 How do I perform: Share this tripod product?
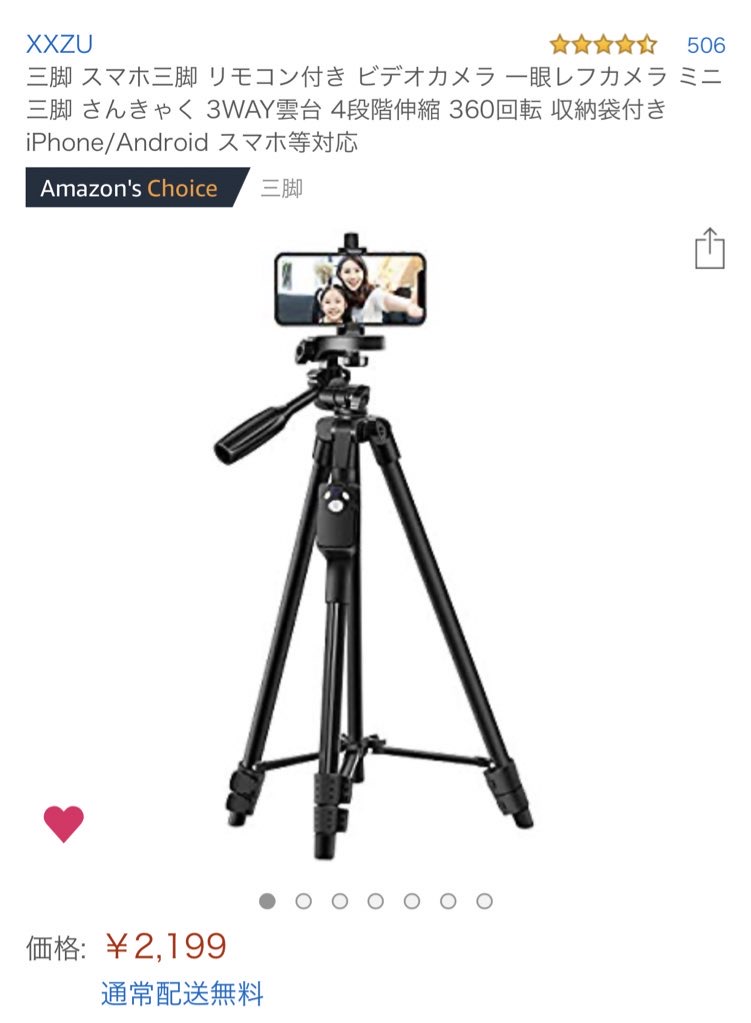pos(709,249)
